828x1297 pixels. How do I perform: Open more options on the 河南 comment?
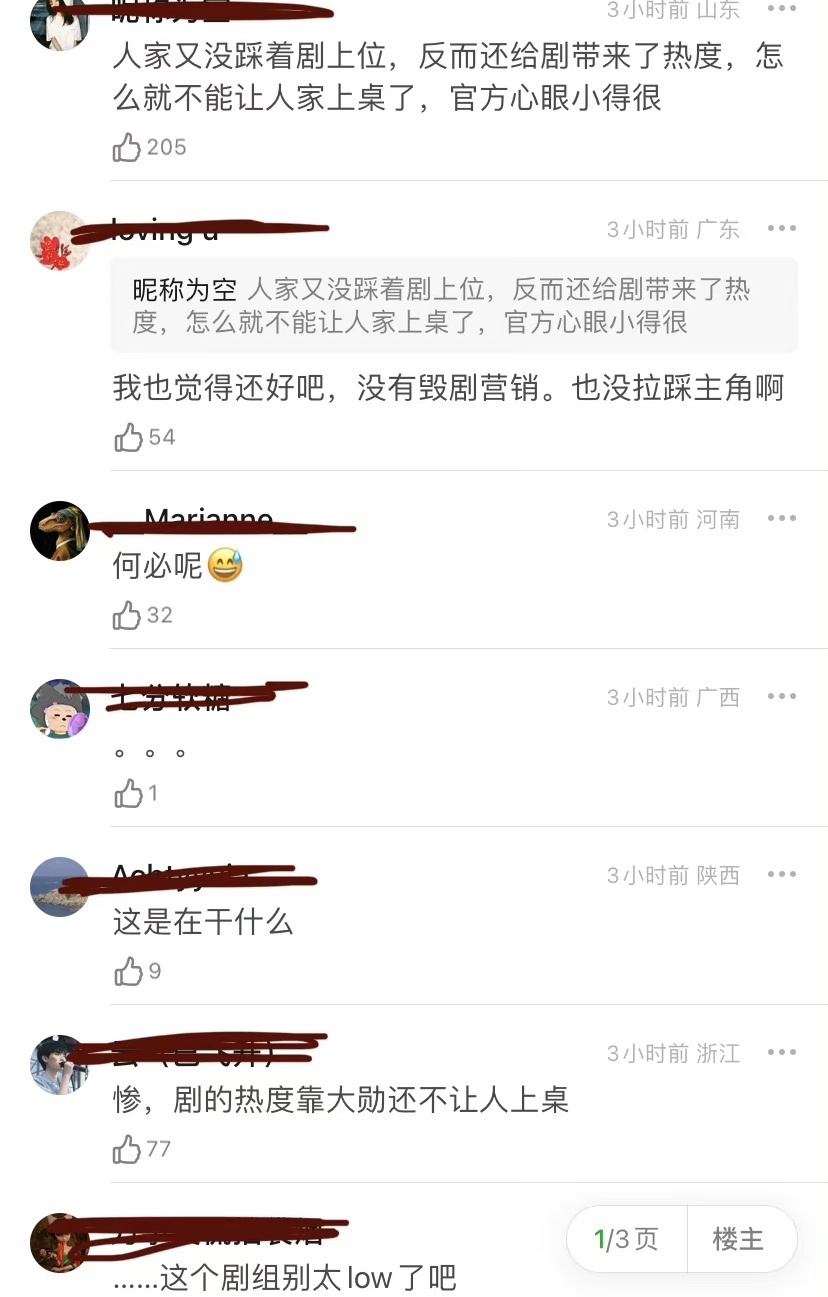coord(781,519)
